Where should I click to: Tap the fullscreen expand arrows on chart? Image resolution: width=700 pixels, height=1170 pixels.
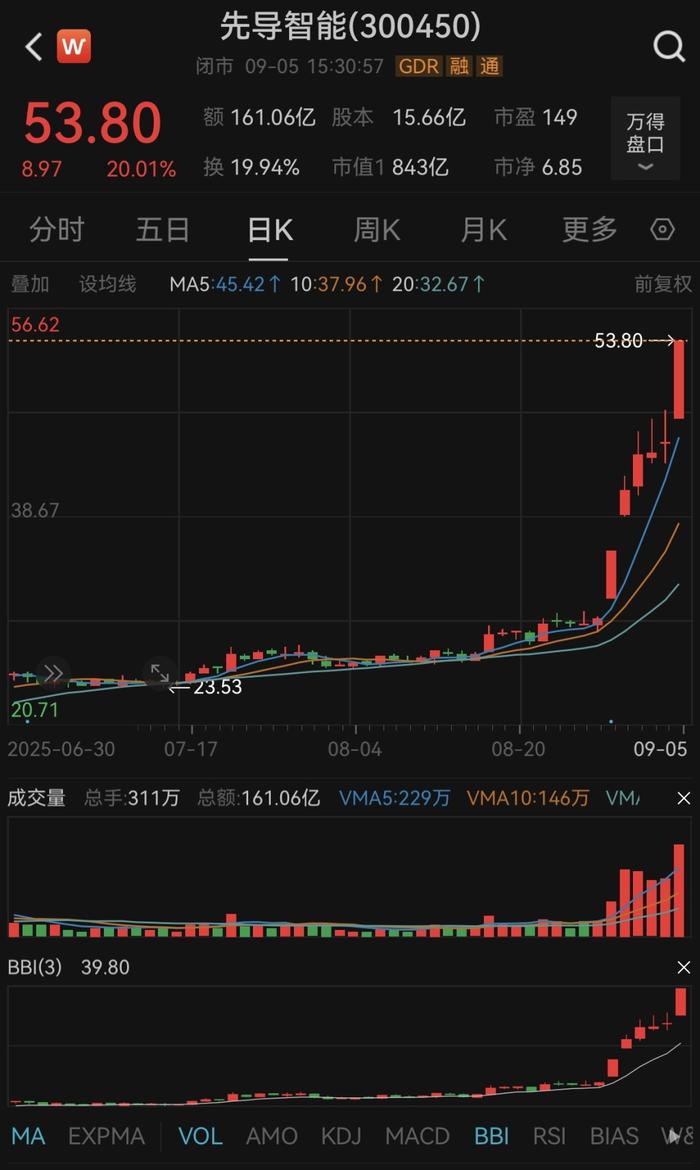pos(160,674)
